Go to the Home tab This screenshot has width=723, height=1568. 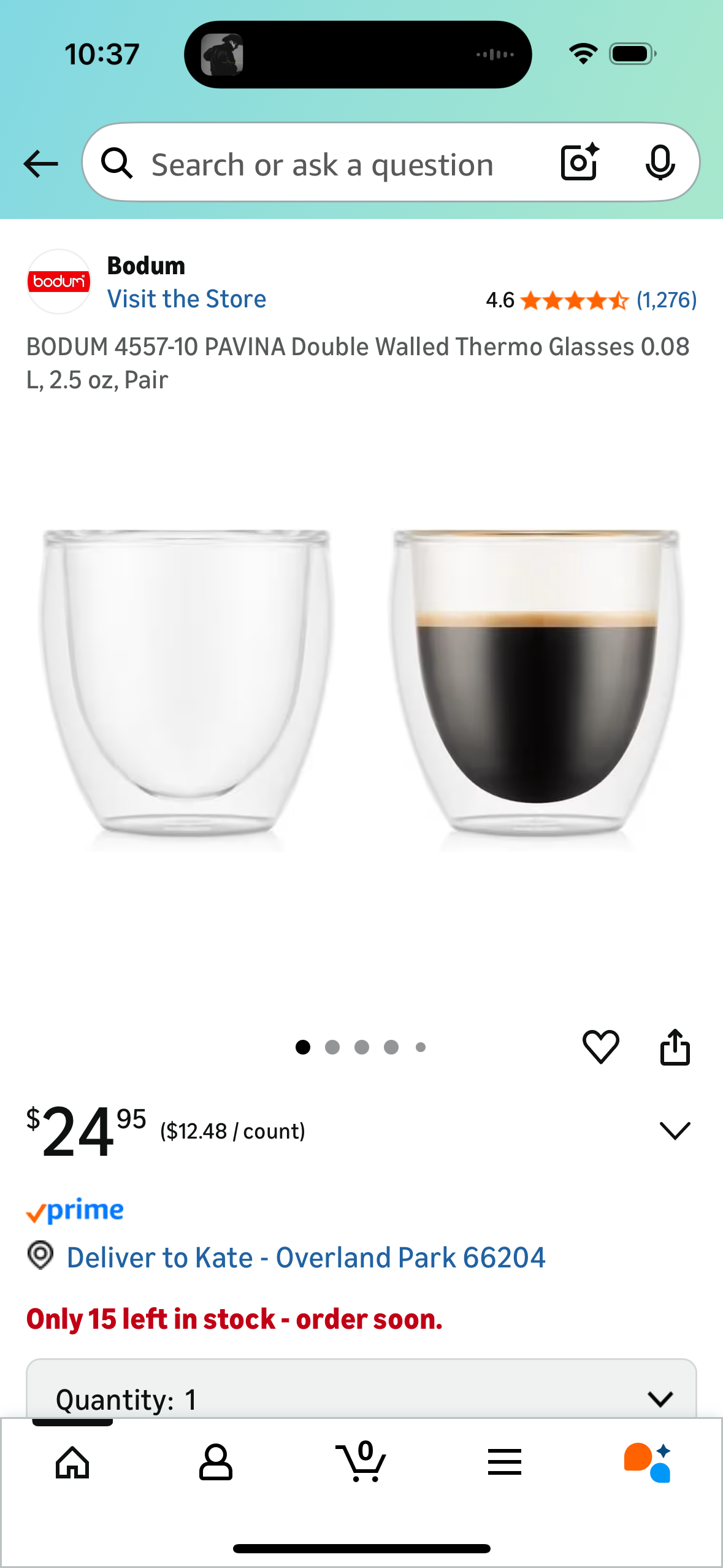[x=72, y=1462]
